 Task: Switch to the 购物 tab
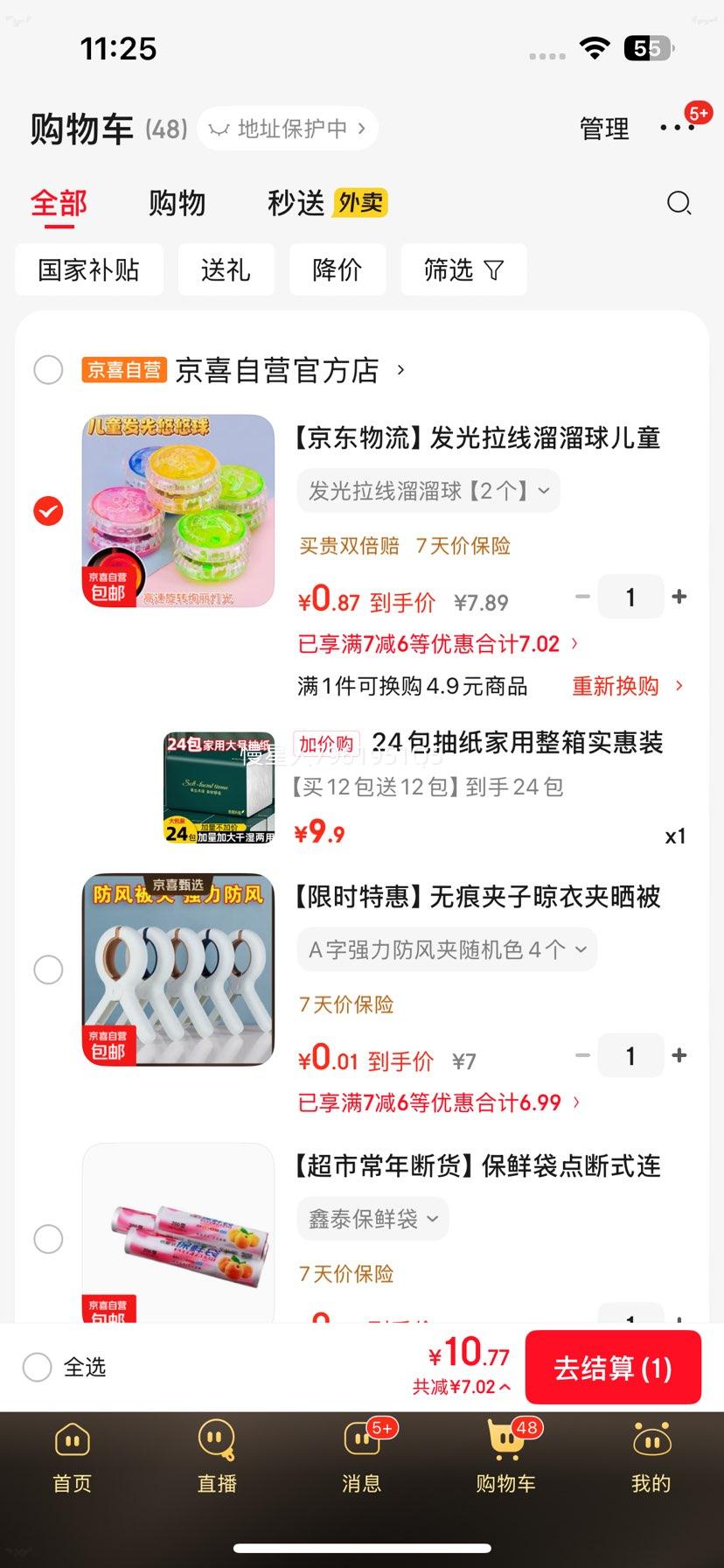(178, 202)
